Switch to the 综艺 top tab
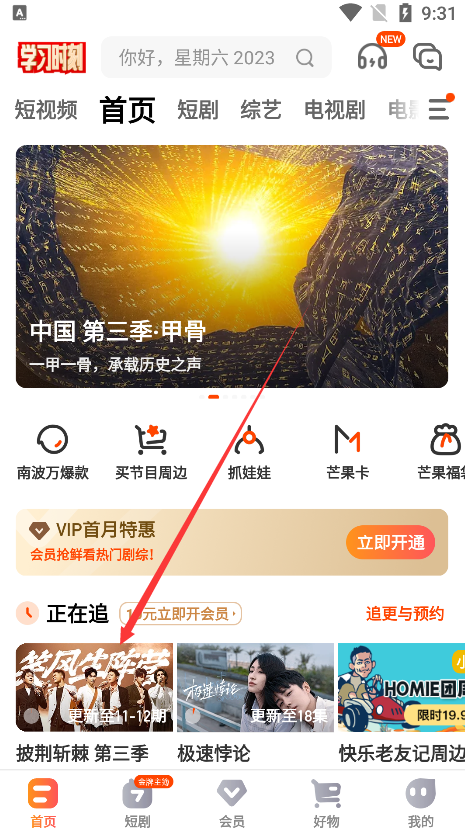Image resolution: width=465 pixels, height=834 pixels. (261, 110)
